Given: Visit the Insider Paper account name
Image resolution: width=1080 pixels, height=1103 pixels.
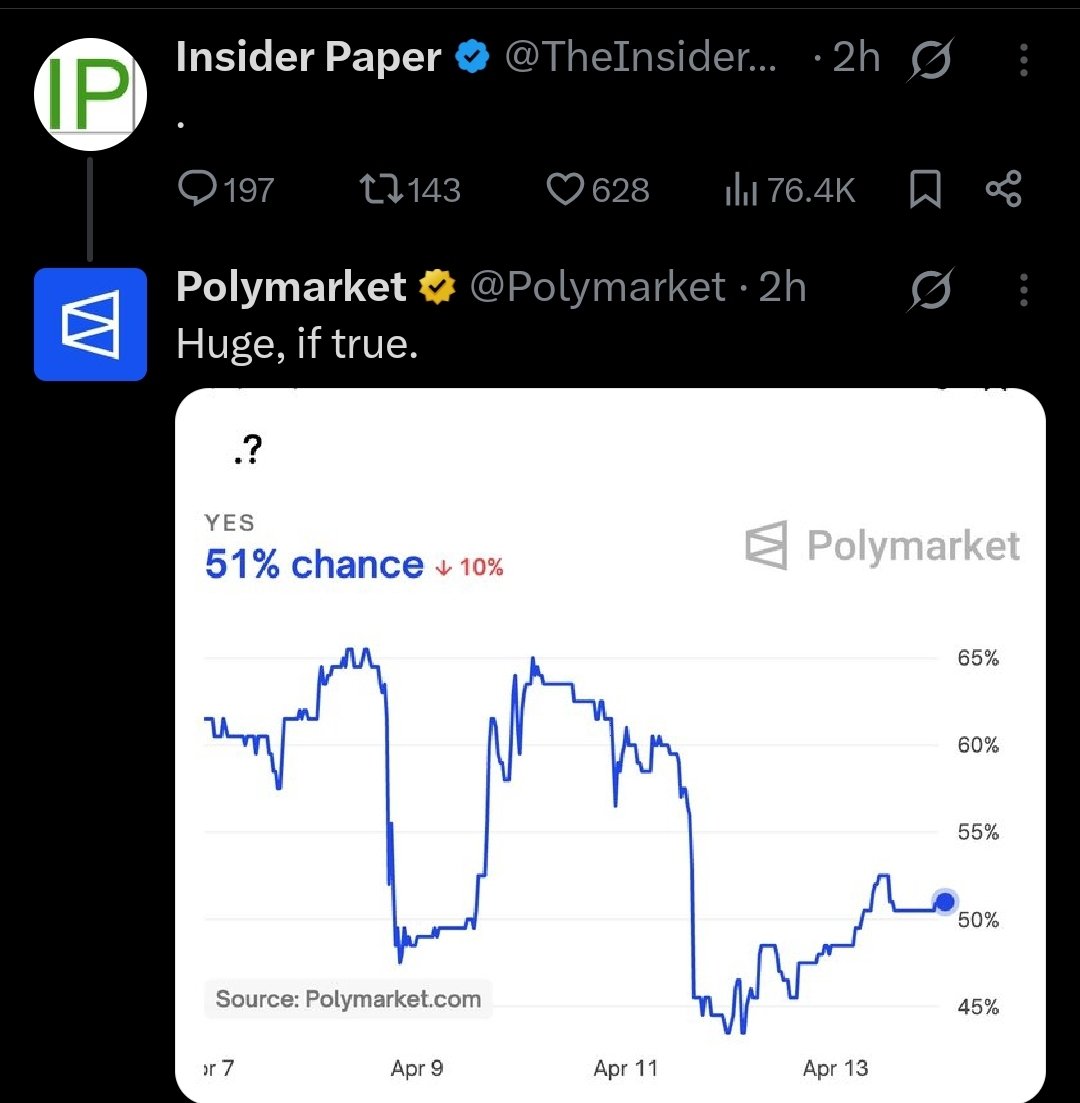Looking at the screenshot, I should (308, 58).
